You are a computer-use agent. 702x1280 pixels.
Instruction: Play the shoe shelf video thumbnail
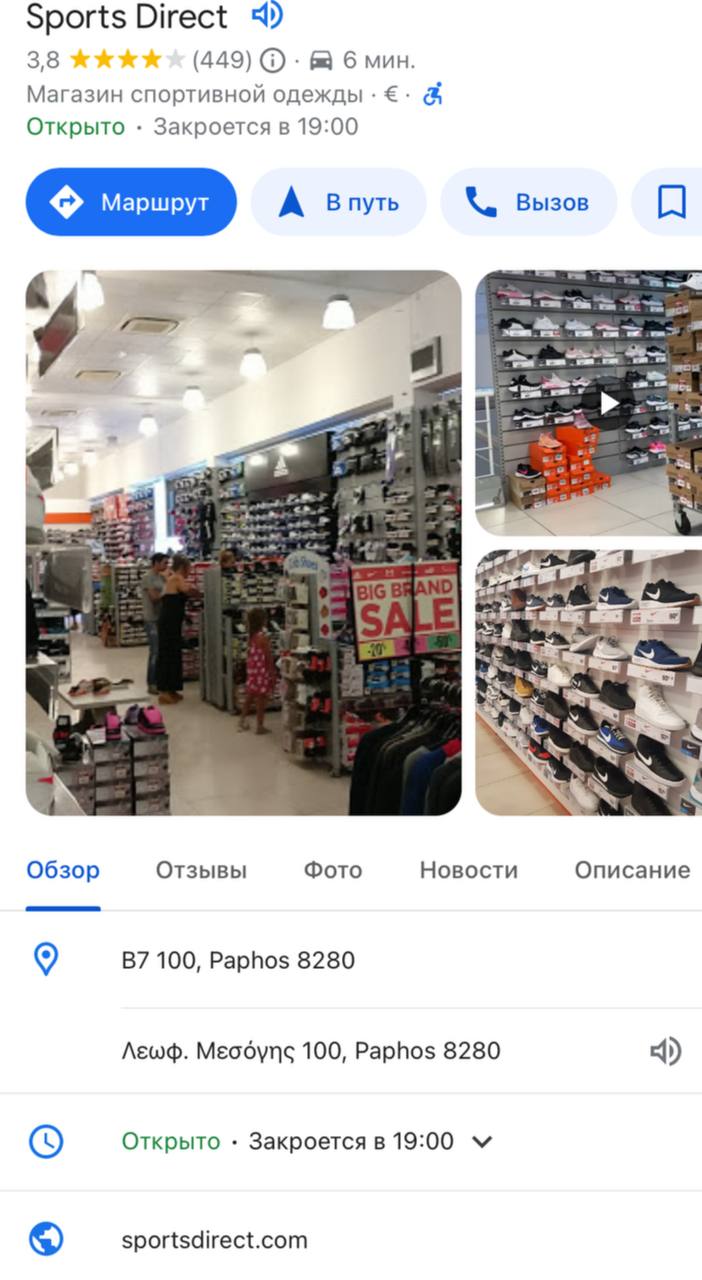coord(589,403)
